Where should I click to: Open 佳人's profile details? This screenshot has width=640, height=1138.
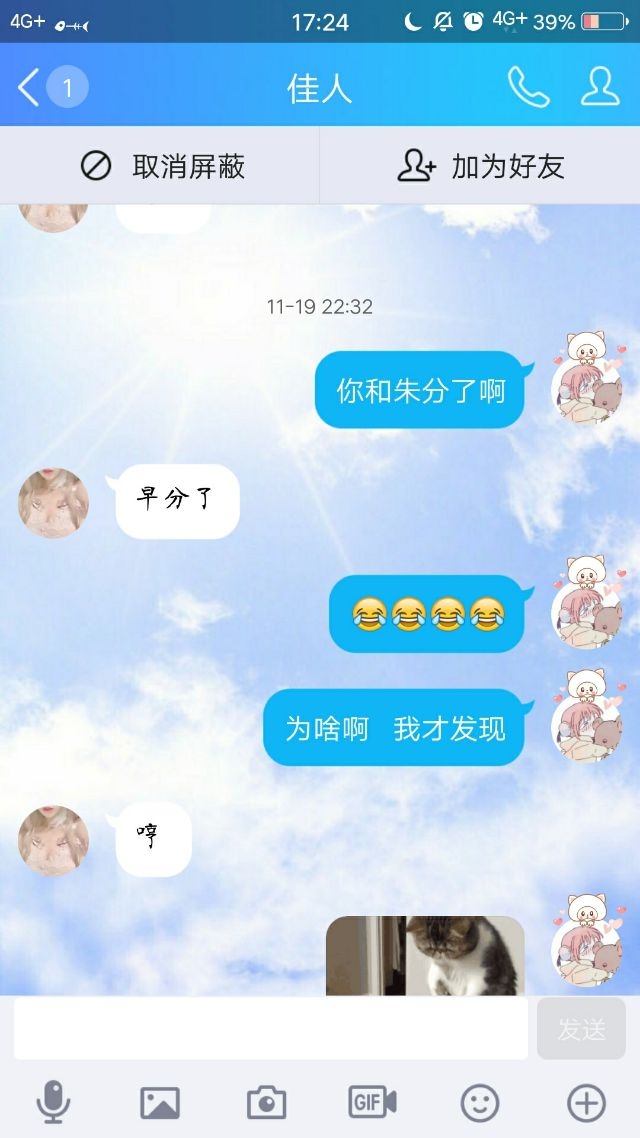(600, 87)
